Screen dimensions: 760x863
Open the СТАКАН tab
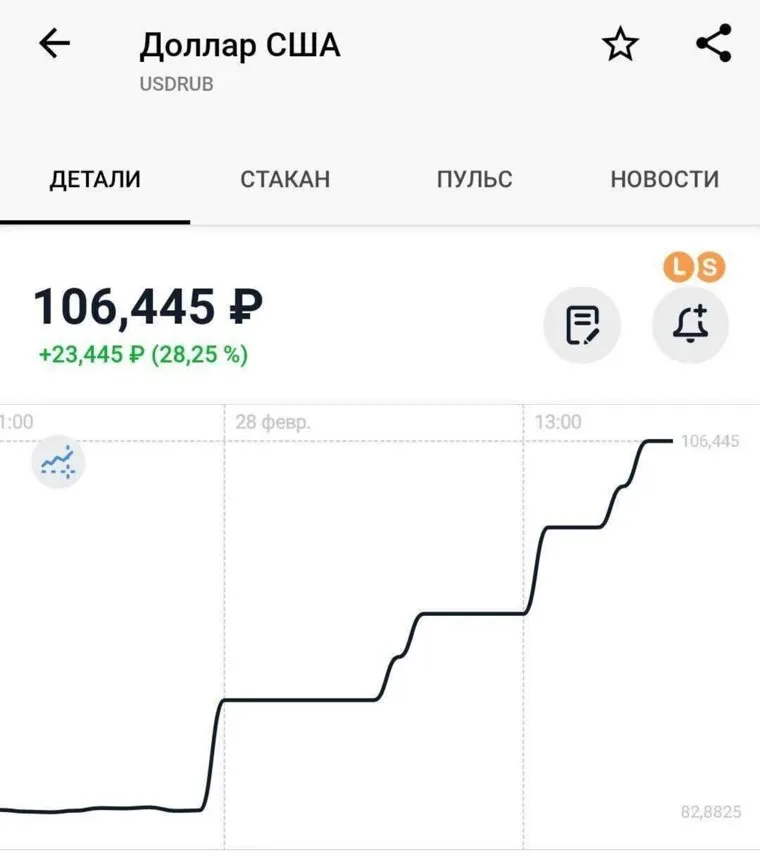(x=285, y=180)
